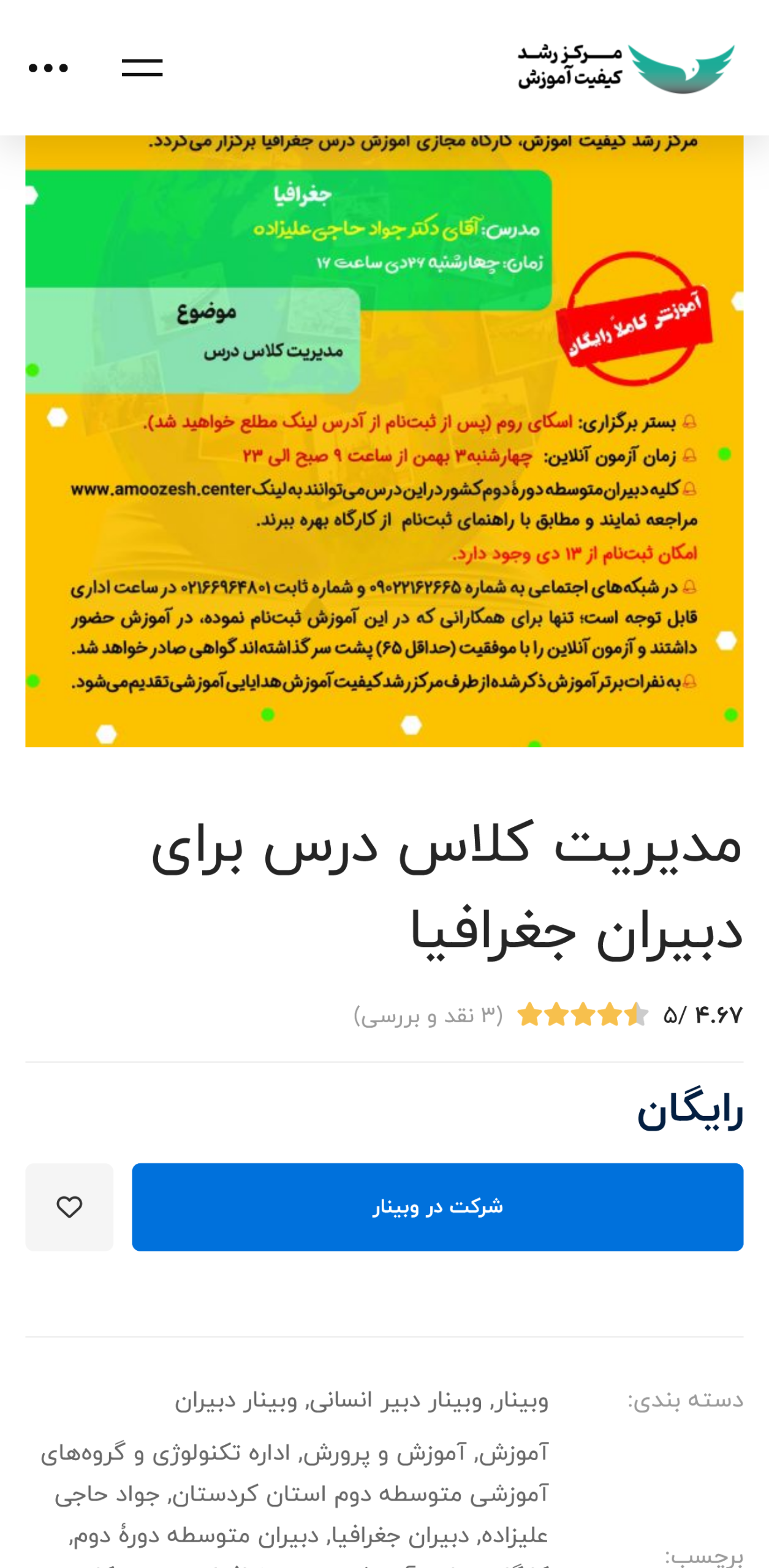Go to the site home via the logo
Viewport: 769px width, 1568px height.
point(626,67)
